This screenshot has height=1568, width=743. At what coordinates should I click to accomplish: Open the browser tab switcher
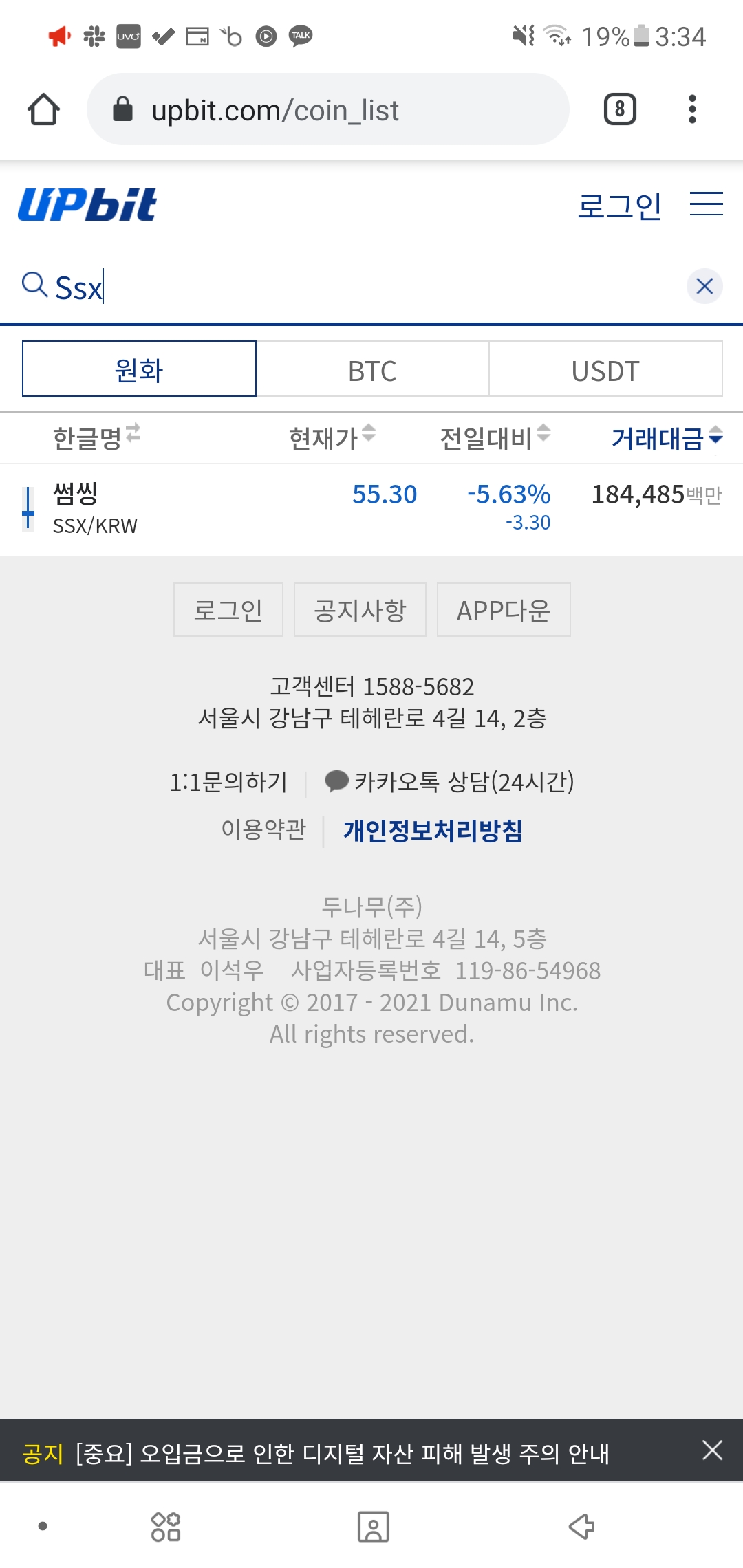[619, 109]
